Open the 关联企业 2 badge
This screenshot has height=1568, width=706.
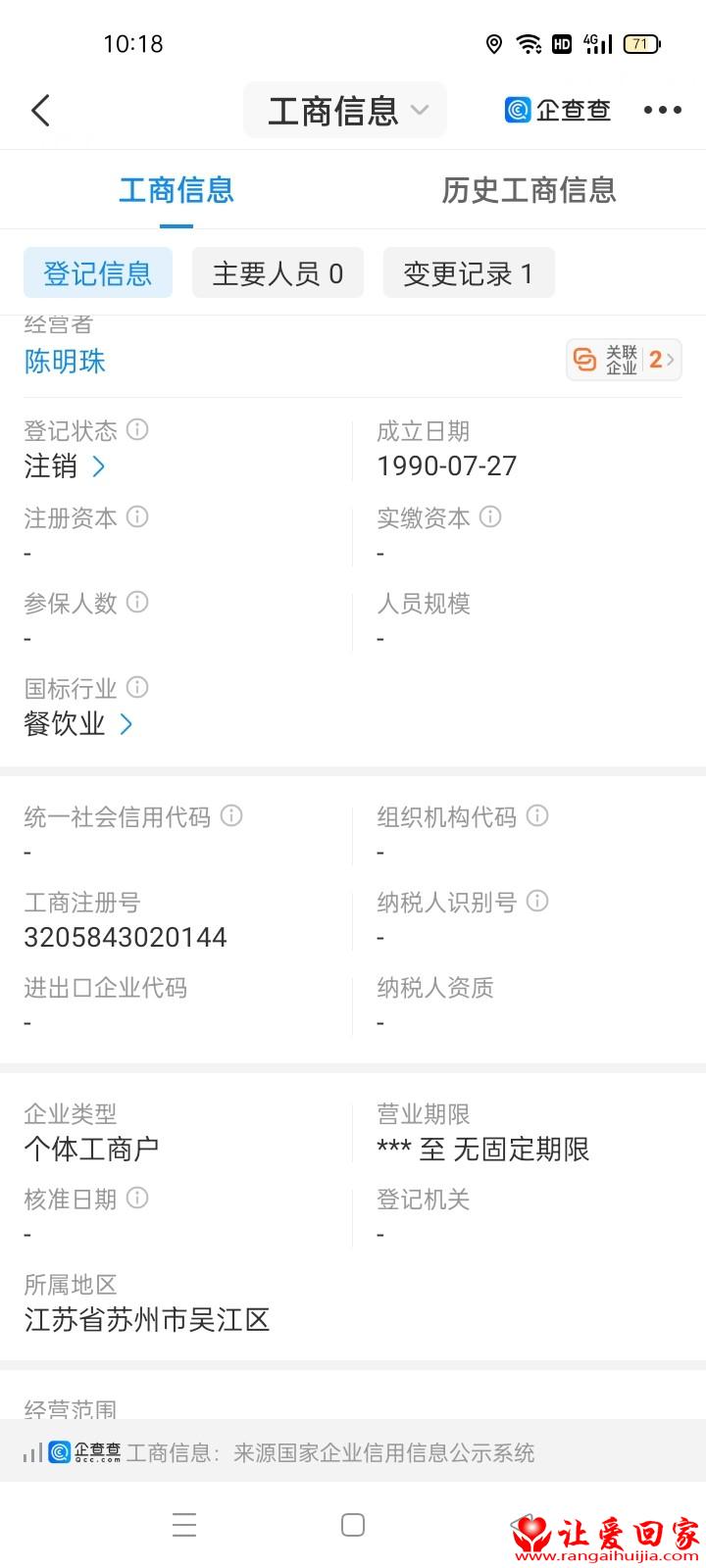tap(624, 360)
